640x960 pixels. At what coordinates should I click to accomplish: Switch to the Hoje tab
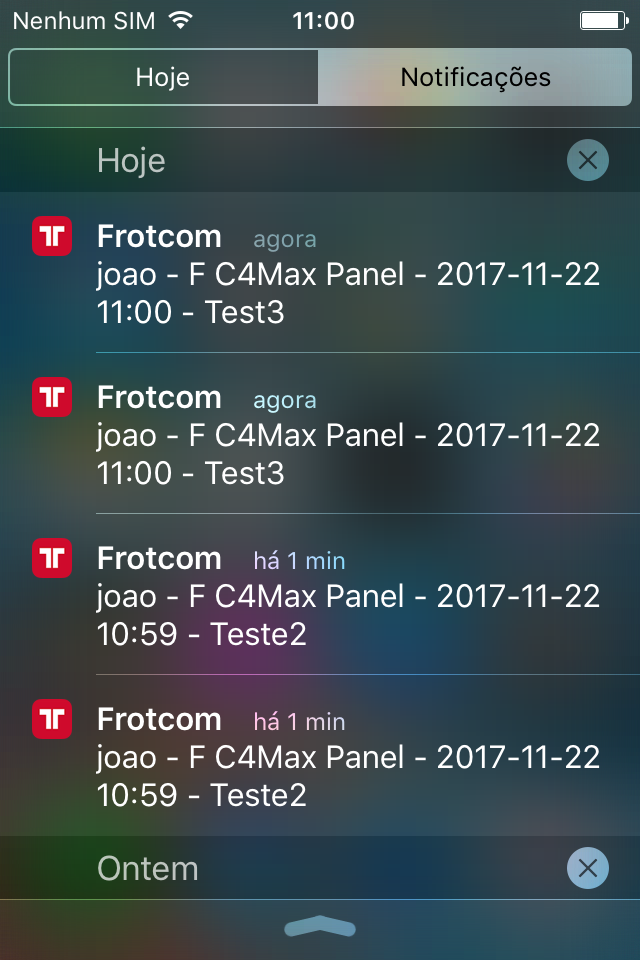point(163,77)
